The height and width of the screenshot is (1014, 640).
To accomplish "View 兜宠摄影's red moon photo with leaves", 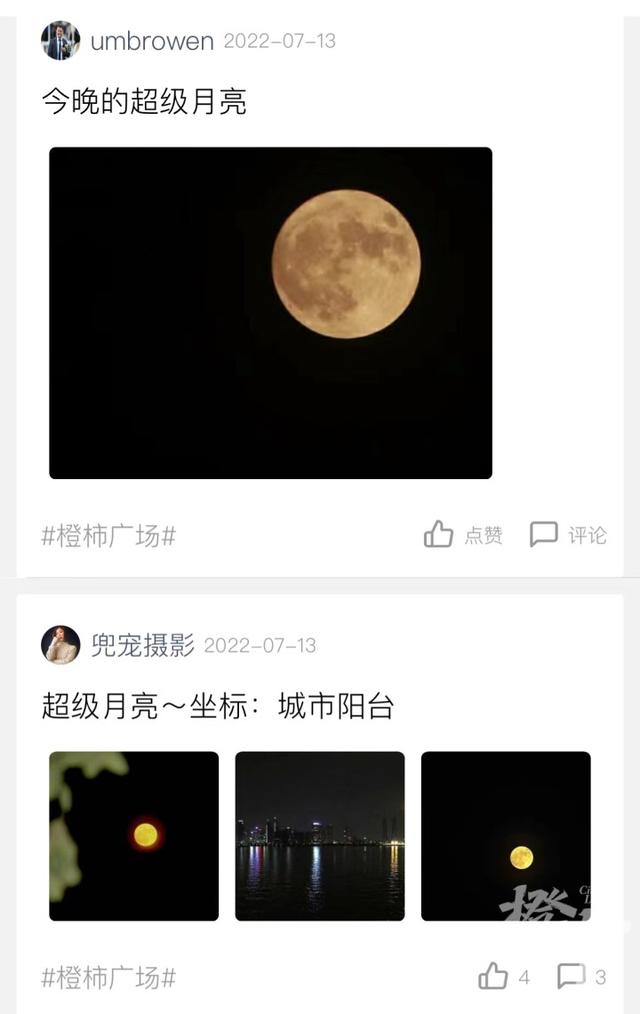I will [x=134, y=836].
